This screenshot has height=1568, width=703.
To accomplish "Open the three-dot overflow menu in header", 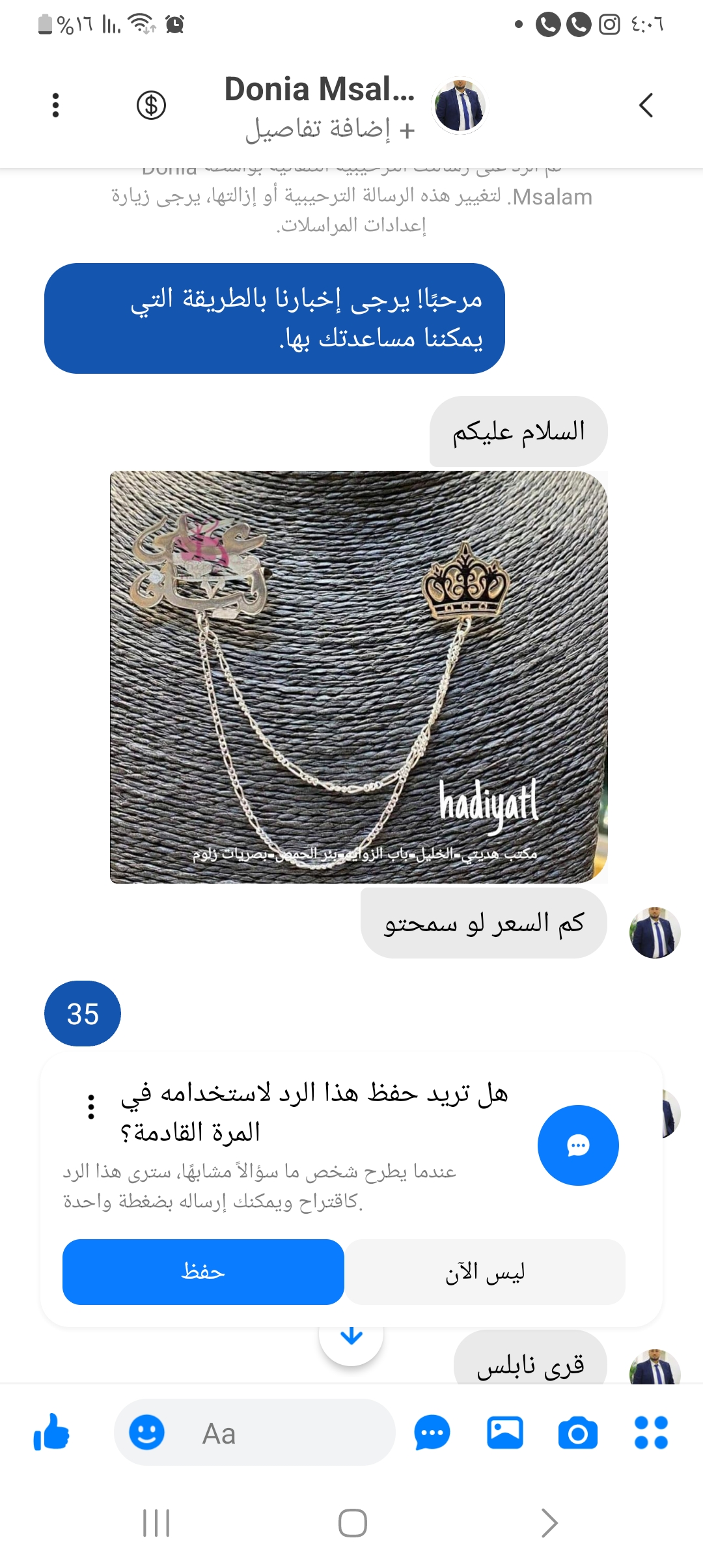I will (x=55, y=105).
